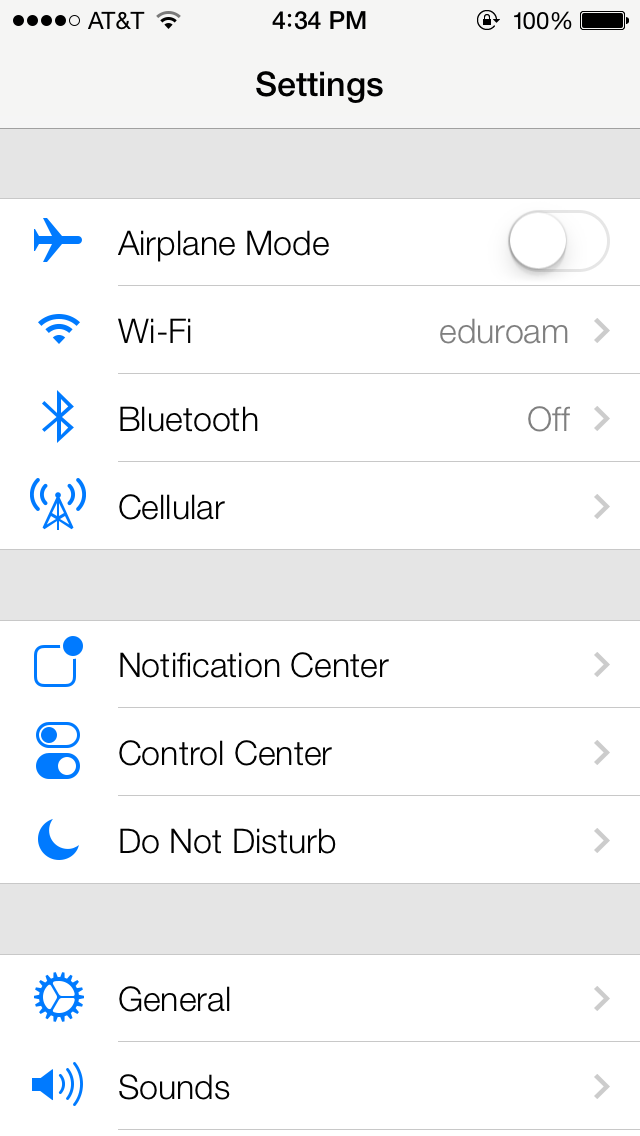Open Wi-Fi settings

pyautogui.click(x=320, y=331)
